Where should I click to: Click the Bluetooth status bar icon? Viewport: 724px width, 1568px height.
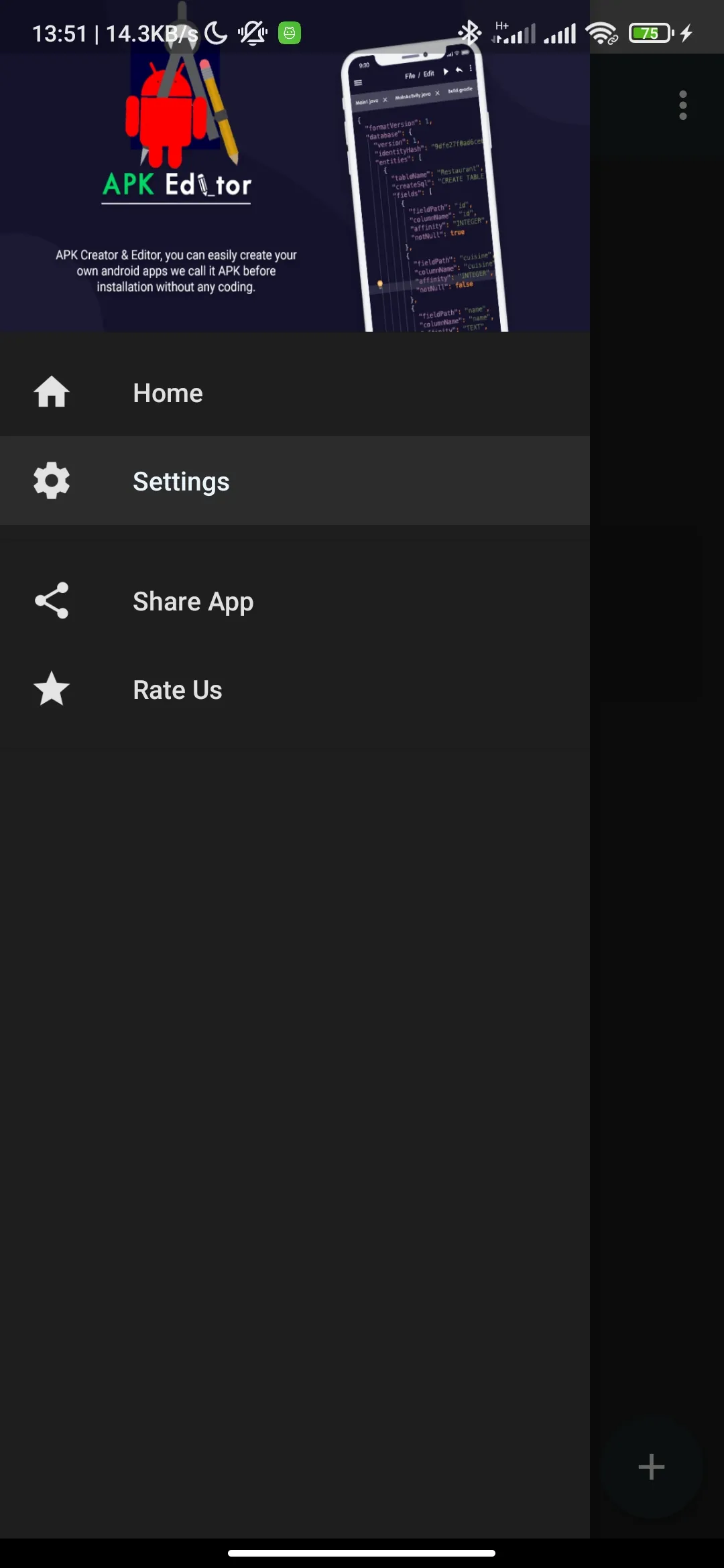[x=470, y=32]
